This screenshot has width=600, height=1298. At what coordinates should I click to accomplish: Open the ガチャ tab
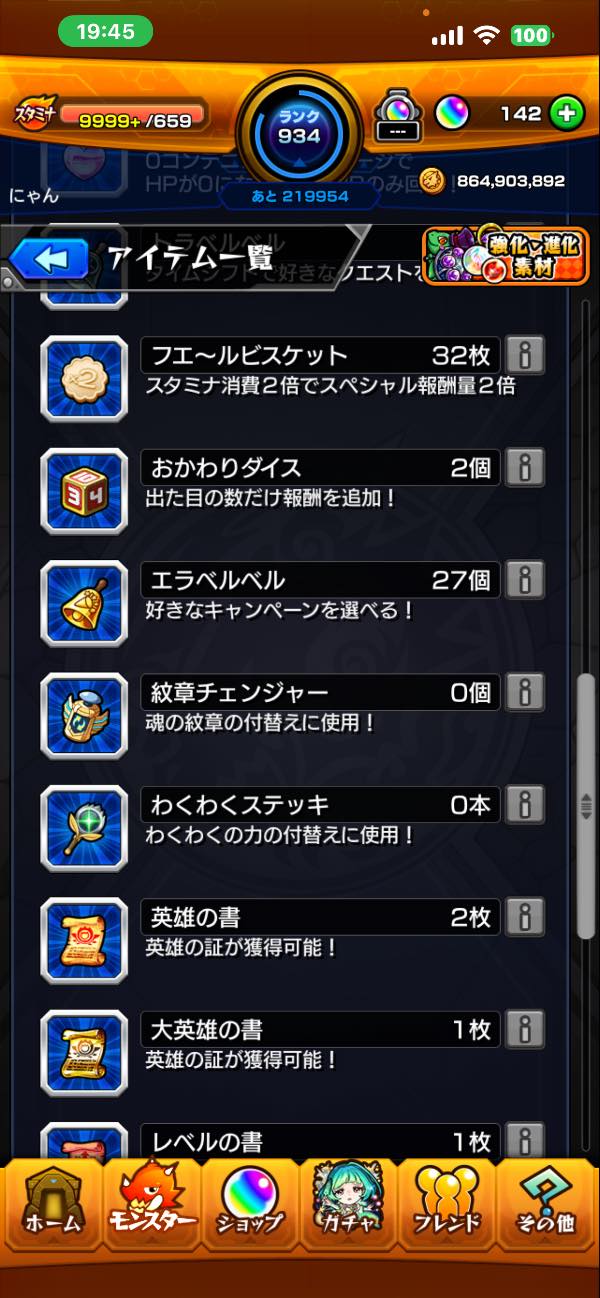[x=350, y=1212]
